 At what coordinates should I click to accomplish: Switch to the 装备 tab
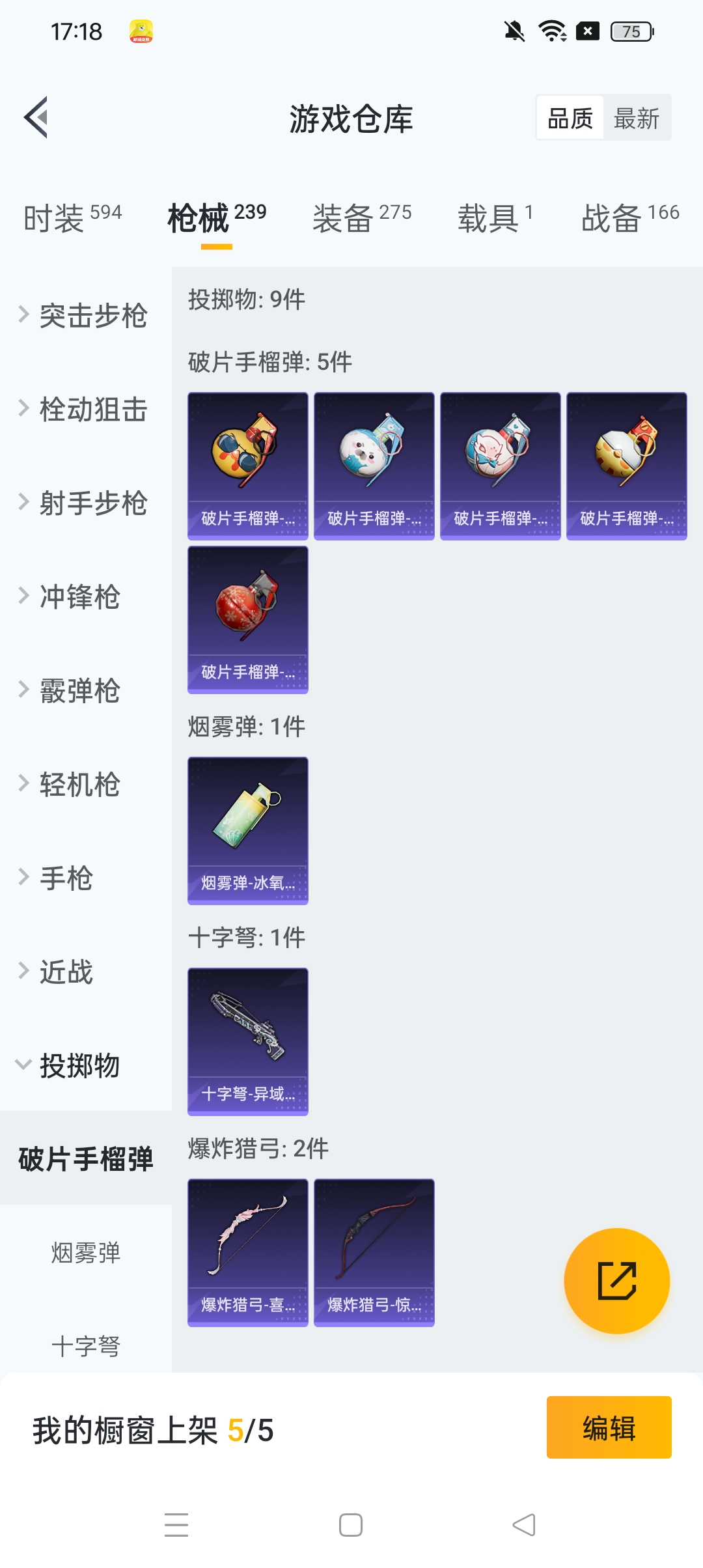pos(361,217)
